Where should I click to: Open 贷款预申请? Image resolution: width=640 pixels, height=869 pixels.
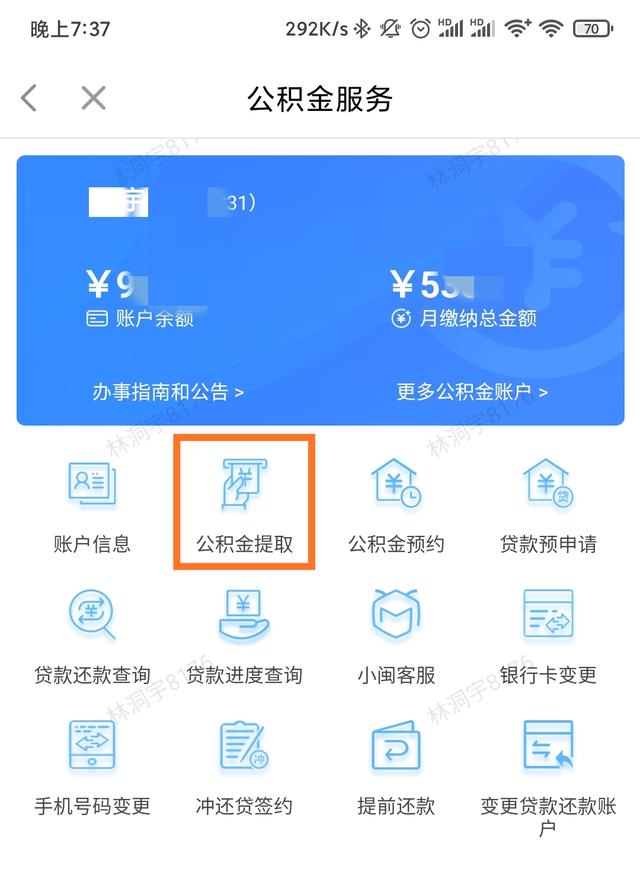point(548,503)
